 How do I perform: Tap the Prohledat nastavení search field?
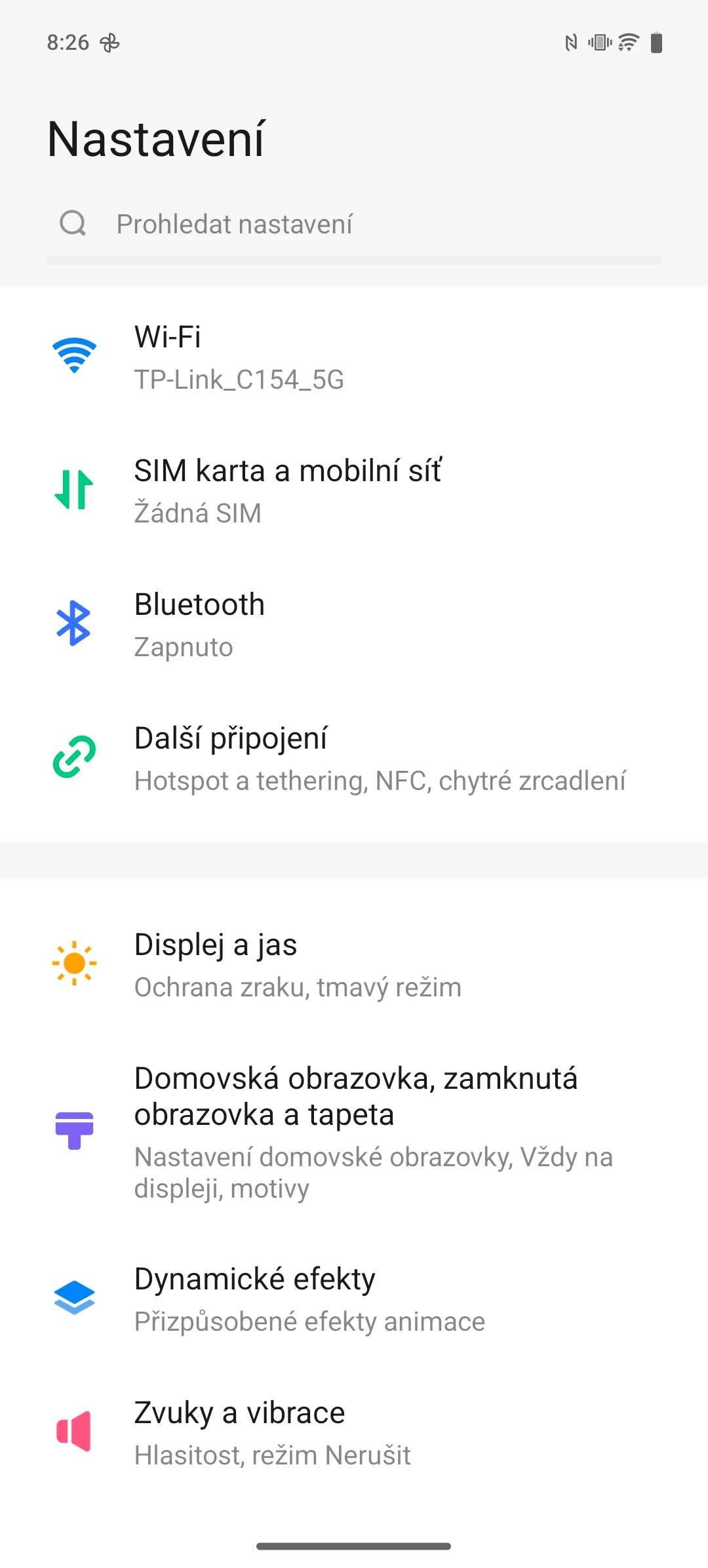pos(354,224)
